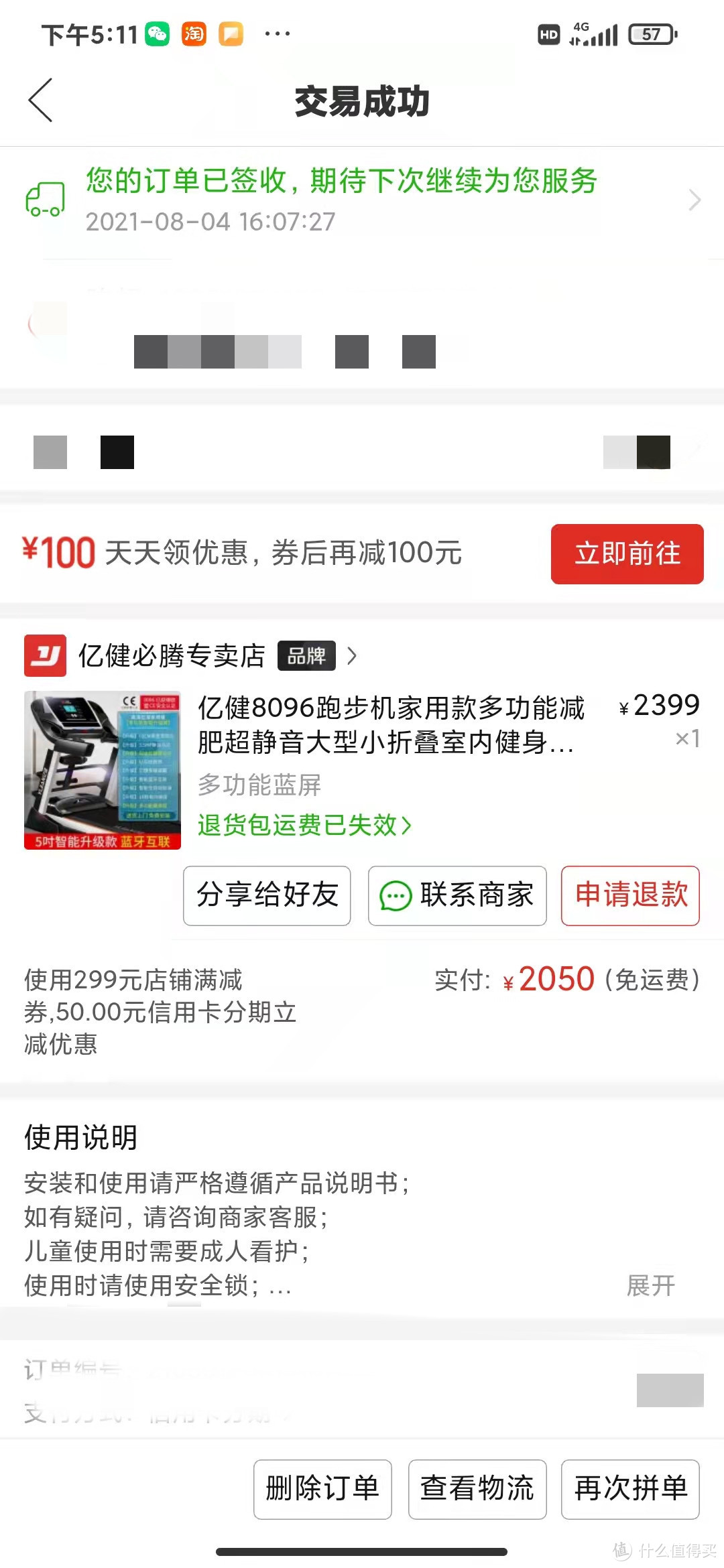Select the 亿健必腾专卖店 store logo
The height and width of the screenshot is (1568, 724).
(x=44, y=655)
